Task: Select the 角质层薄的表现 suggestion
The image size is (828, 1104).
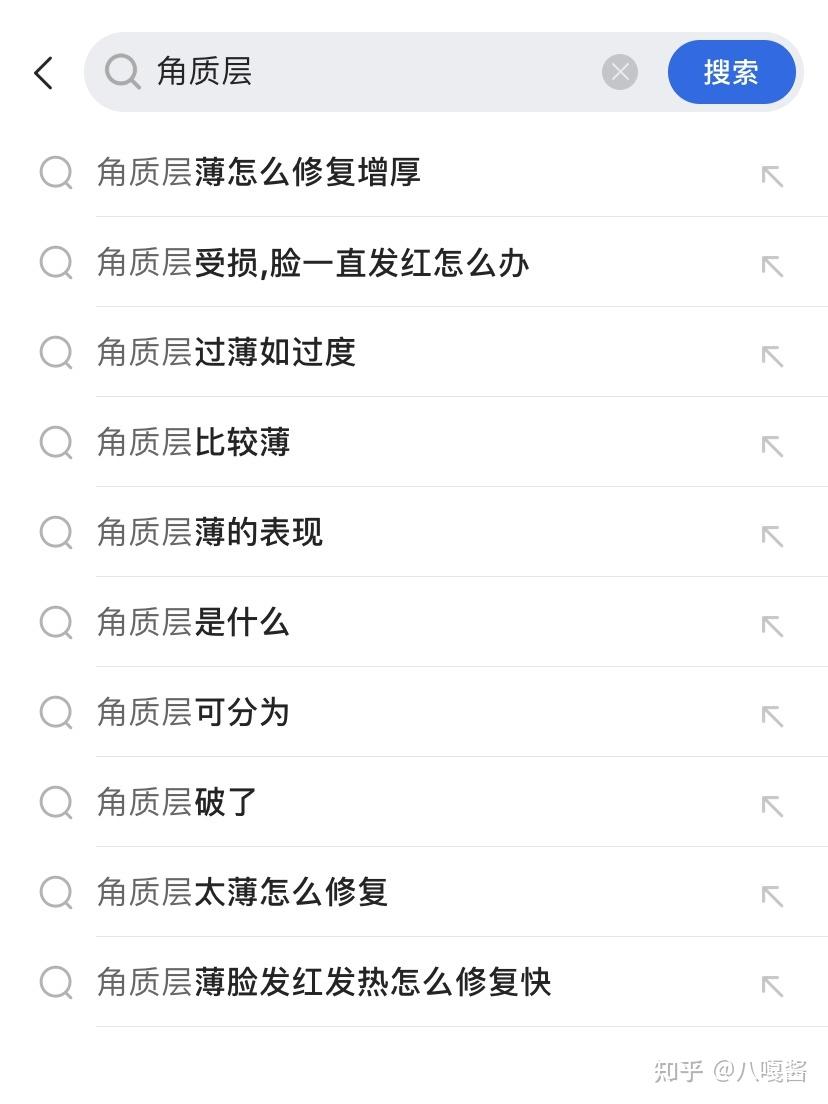Action: 210,533
